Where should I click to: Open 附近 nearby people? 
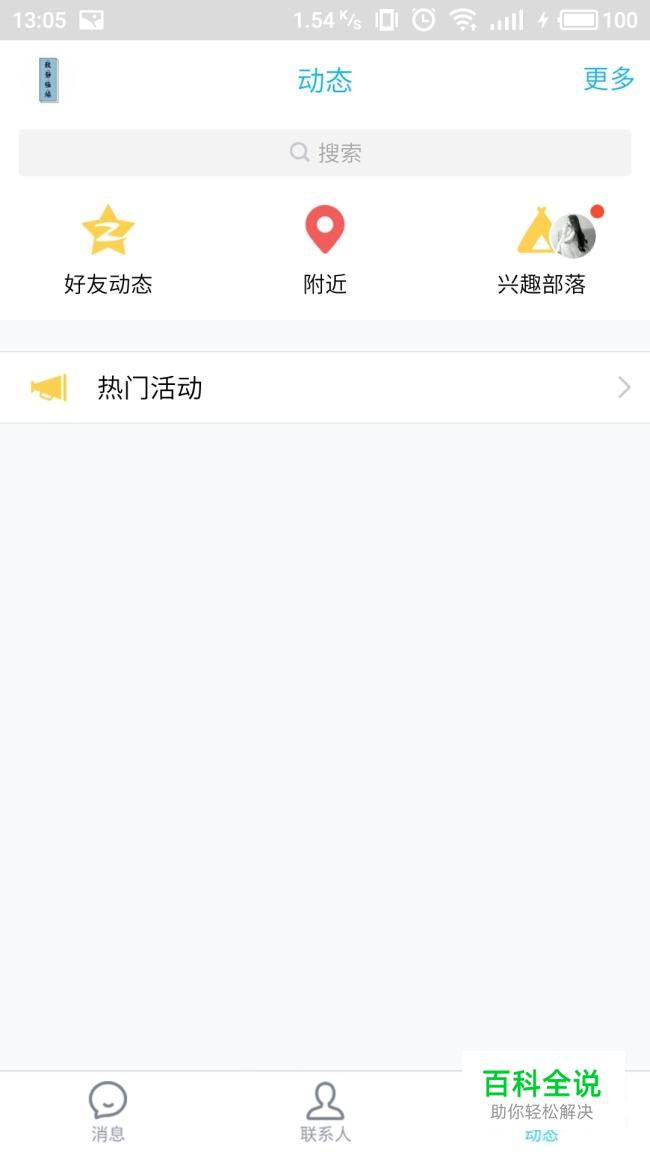[x=325, y=249]
